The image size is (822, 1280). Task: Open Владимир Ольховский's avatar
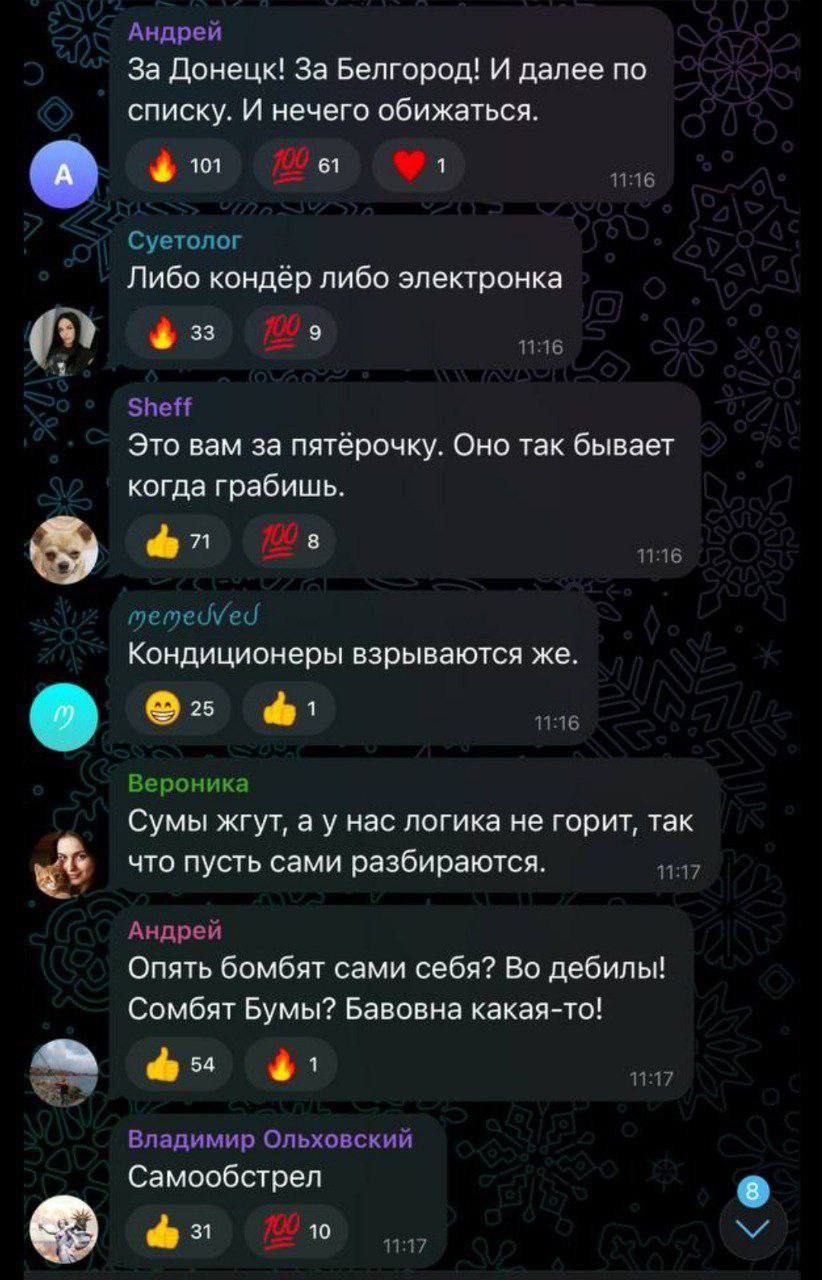coord(64,1230)
